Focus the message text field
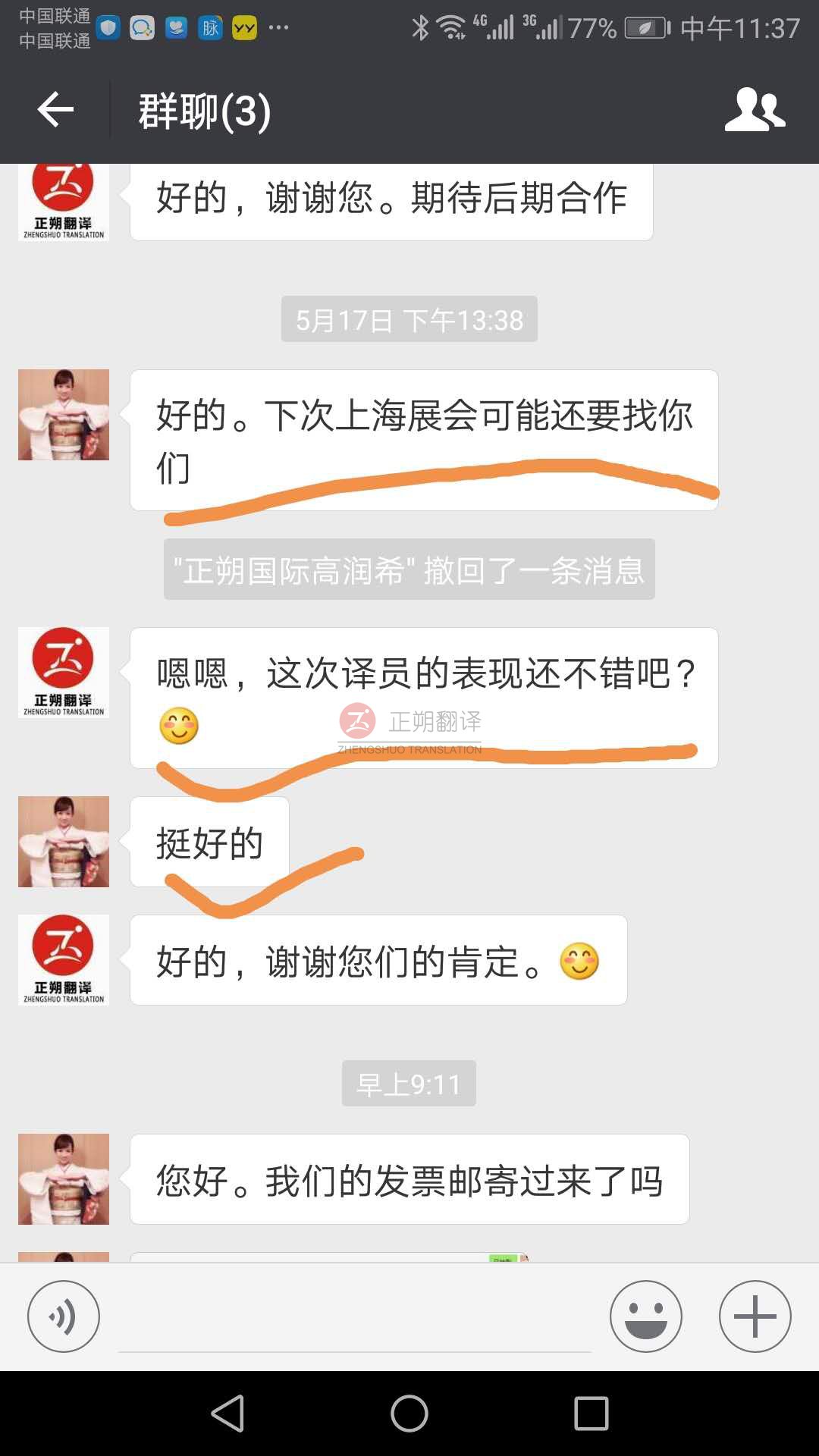819x1456 pixels. pos(355,1319)
